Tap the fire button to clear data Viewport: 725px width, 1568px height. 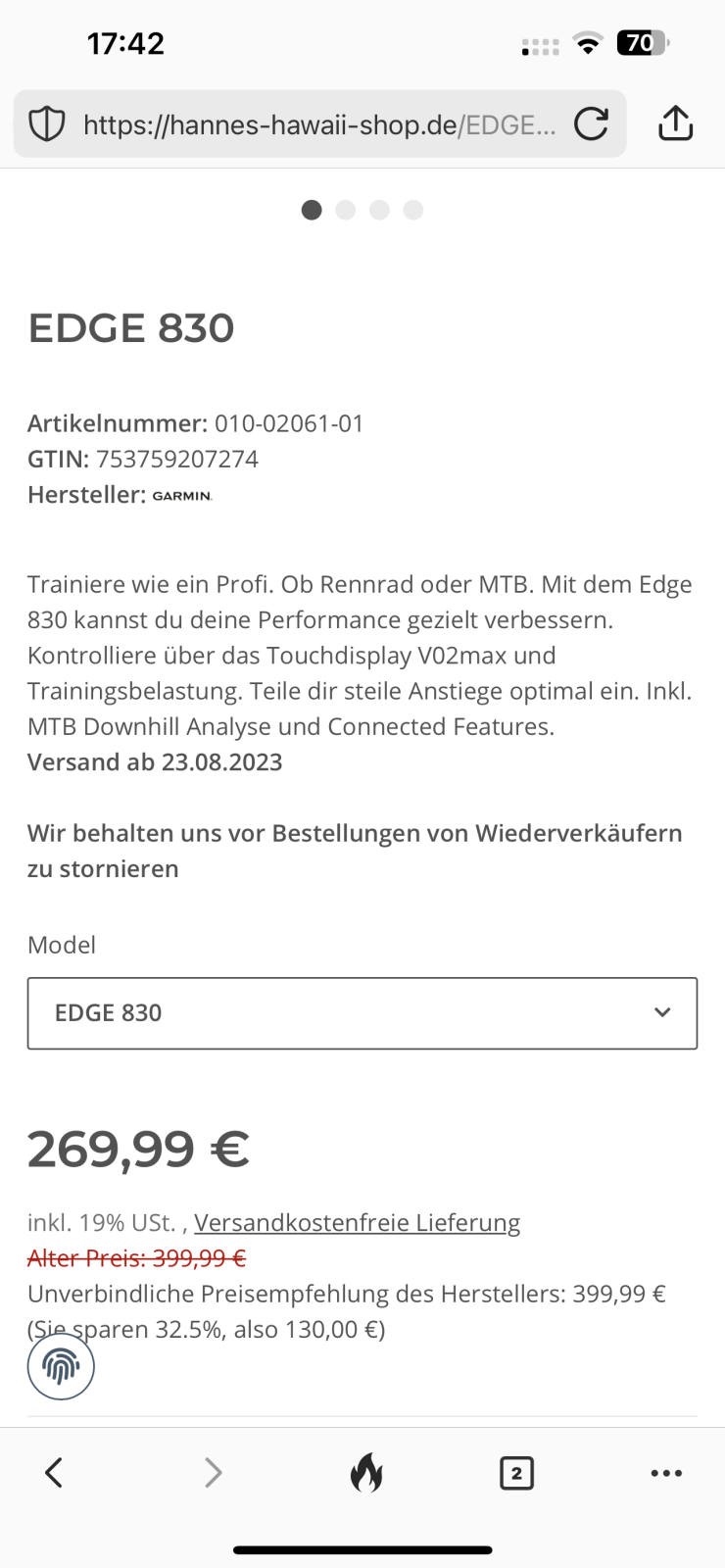(365, 1472)
